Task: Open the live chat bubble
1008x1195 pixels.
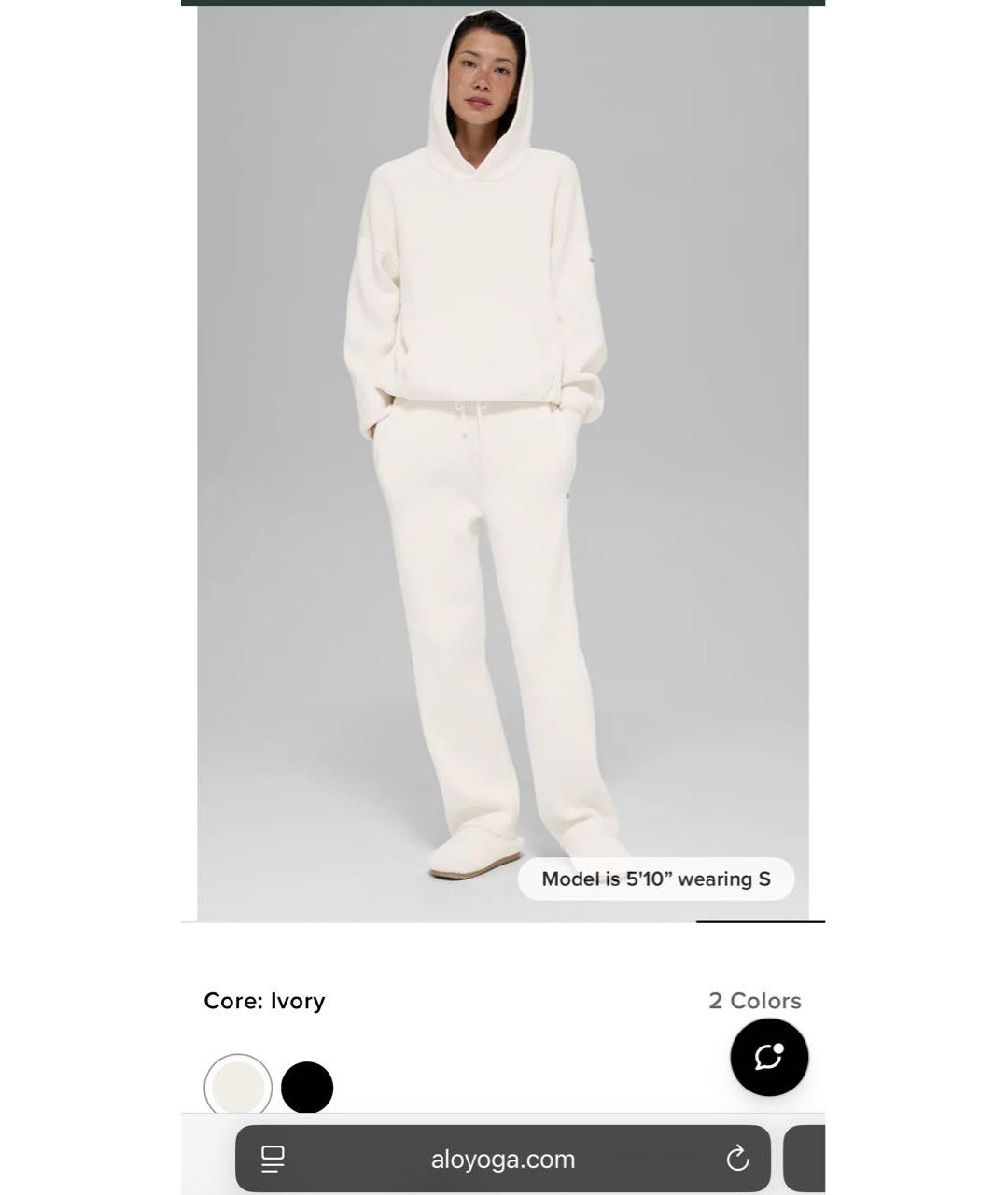Action: 769,1057
